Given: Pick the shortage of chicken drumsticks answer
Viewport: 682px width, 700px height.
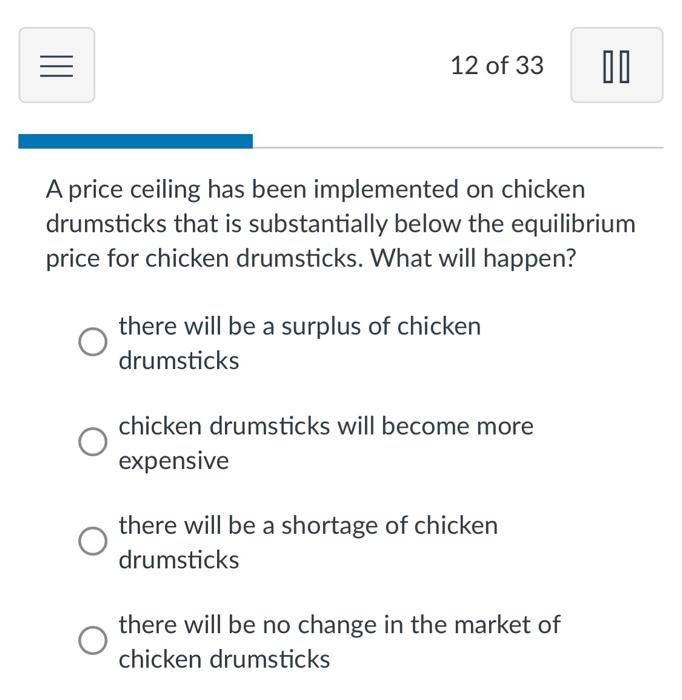Looking at the screenshot, I should pyautogui.click(x=93, y=542).
